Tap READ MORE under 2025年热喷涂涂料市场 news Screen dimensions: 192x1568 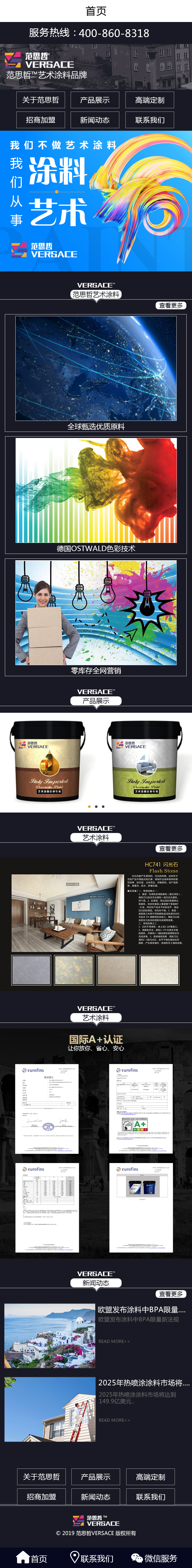(x=114, y=1420)
